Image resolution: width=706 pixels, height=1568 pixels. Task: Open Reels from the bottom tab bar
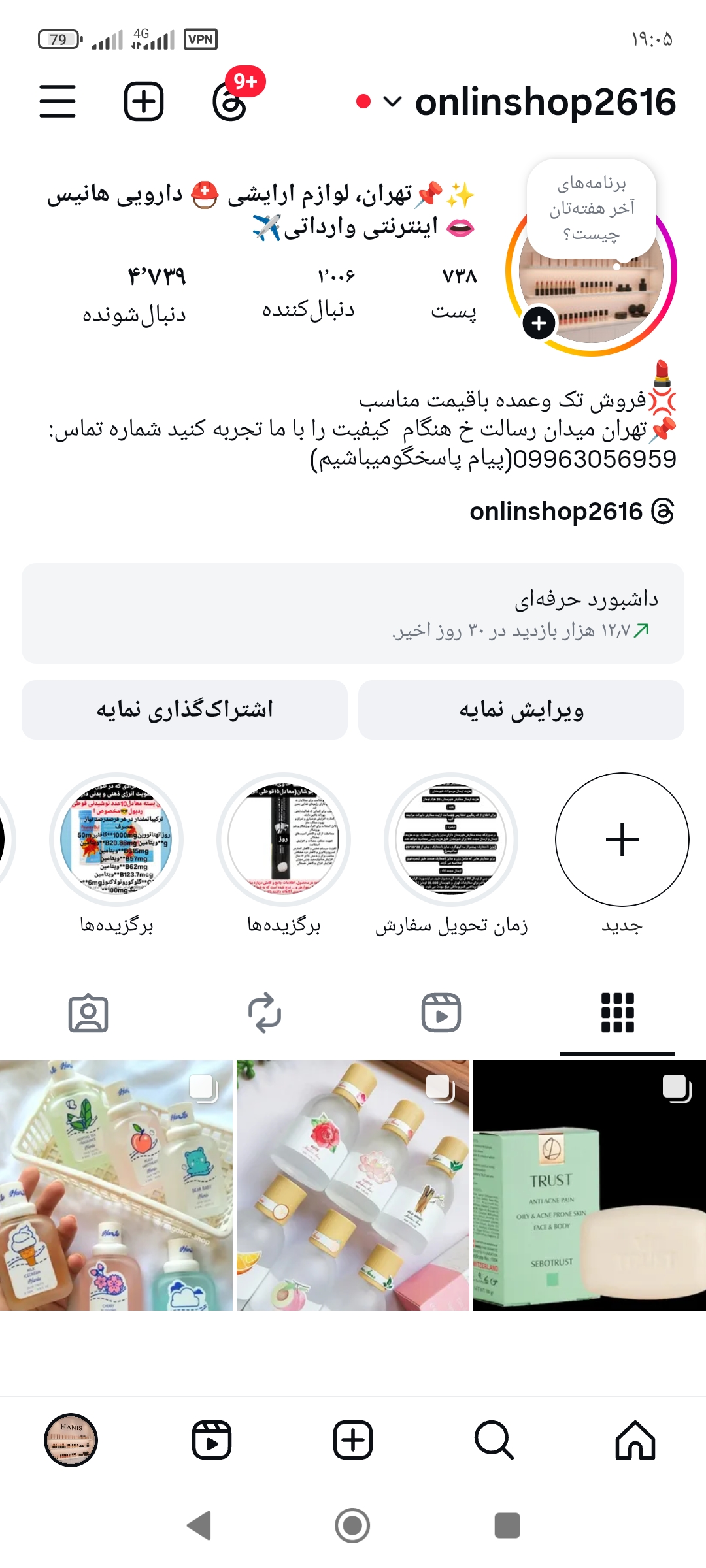(212, 1442)
